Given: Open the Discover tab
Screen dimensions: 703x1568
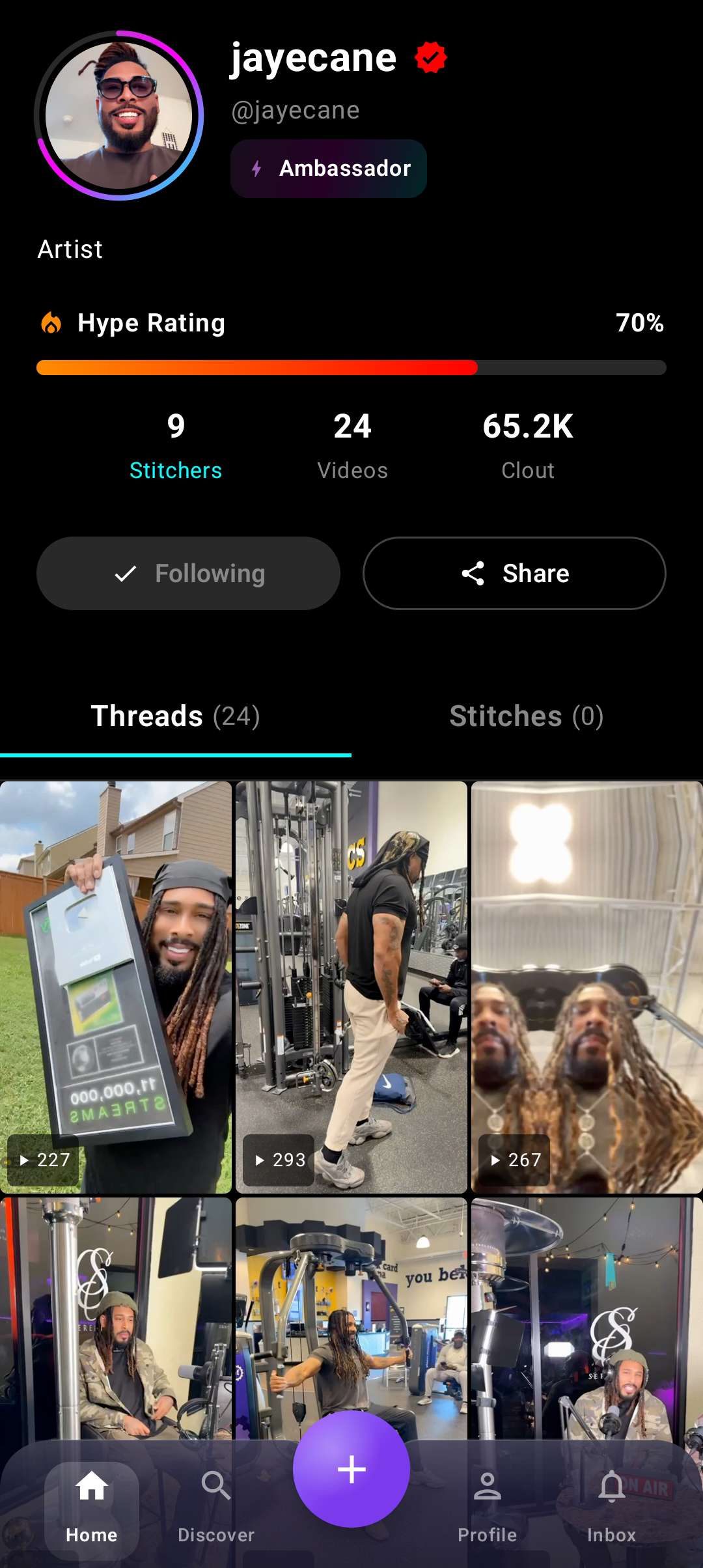Looking at the screenshot, I should pos(216,1505).
